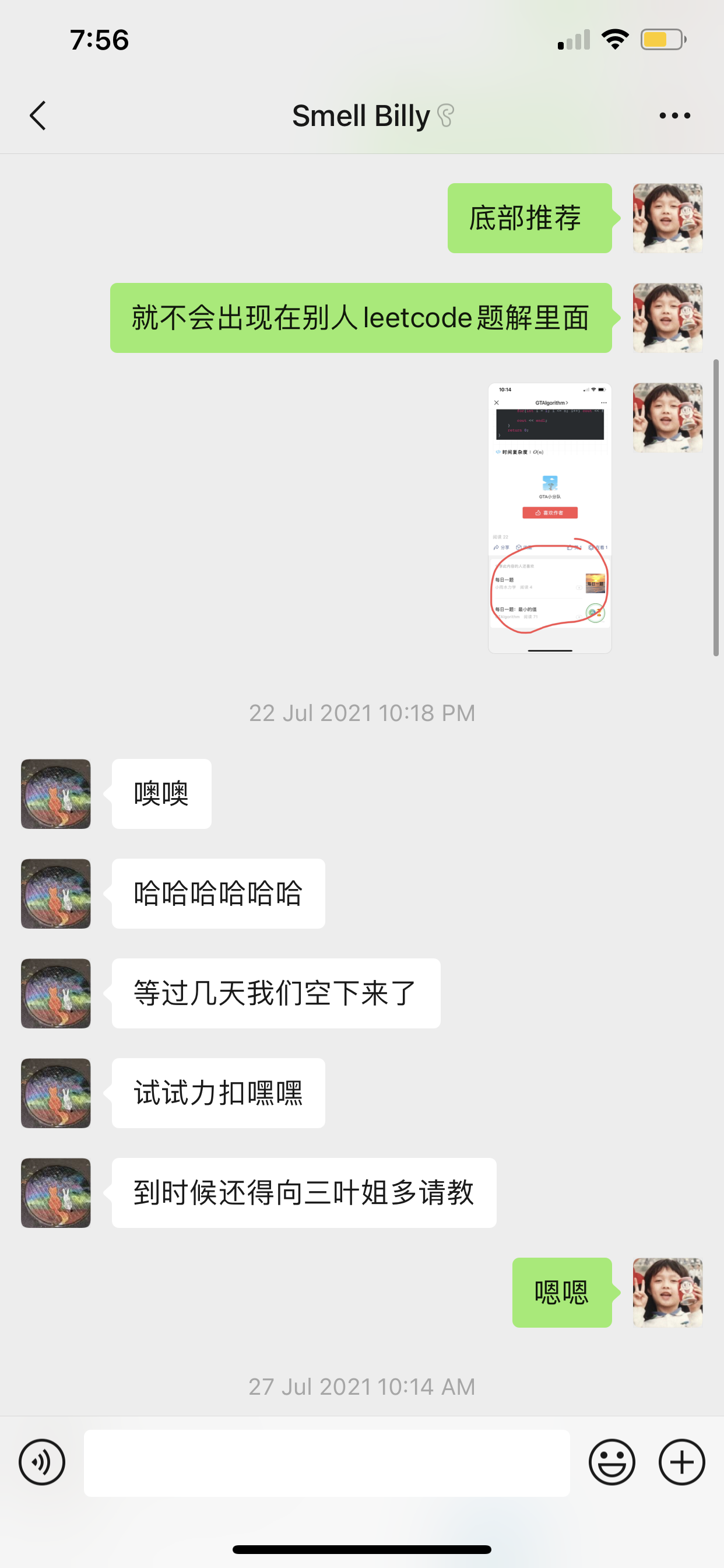The width and height of the screenshot is (724, 1568).
Task: Go back to the chat list
Action: pos(38,116)
